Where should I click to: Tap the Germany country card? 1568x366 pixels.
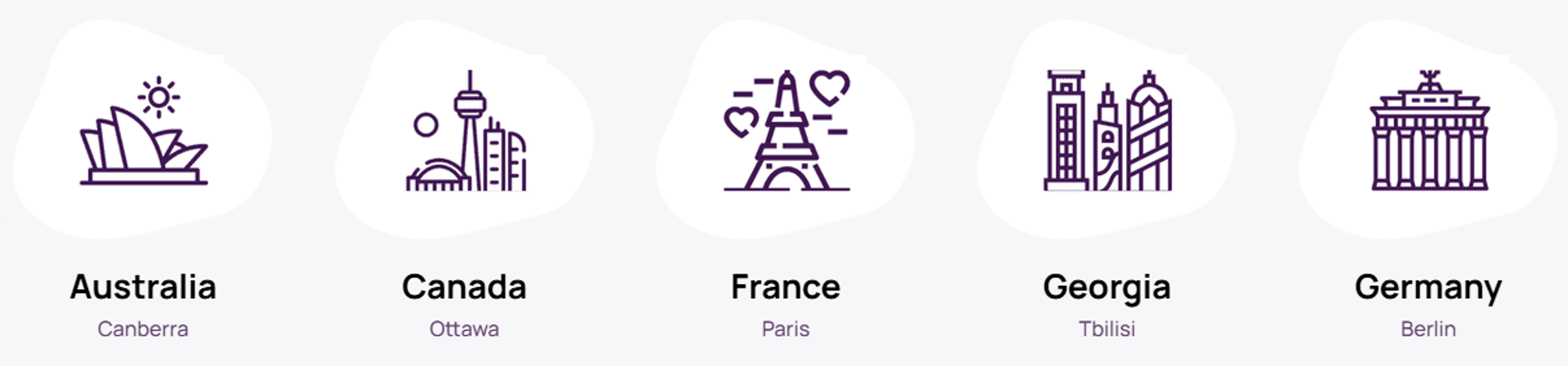[x=1428, y=287]
